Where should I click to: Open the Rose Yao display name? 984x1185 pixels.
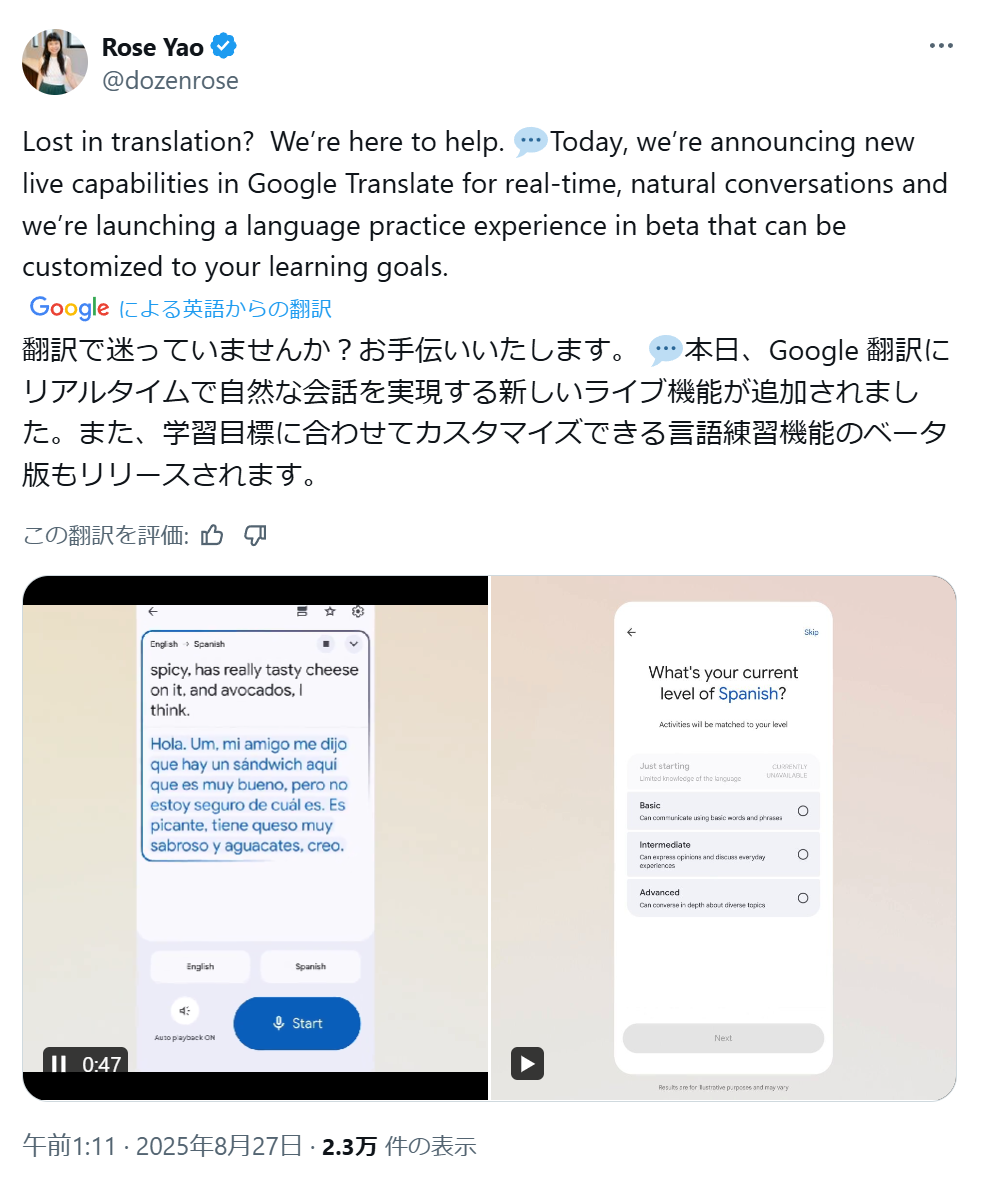152,47
